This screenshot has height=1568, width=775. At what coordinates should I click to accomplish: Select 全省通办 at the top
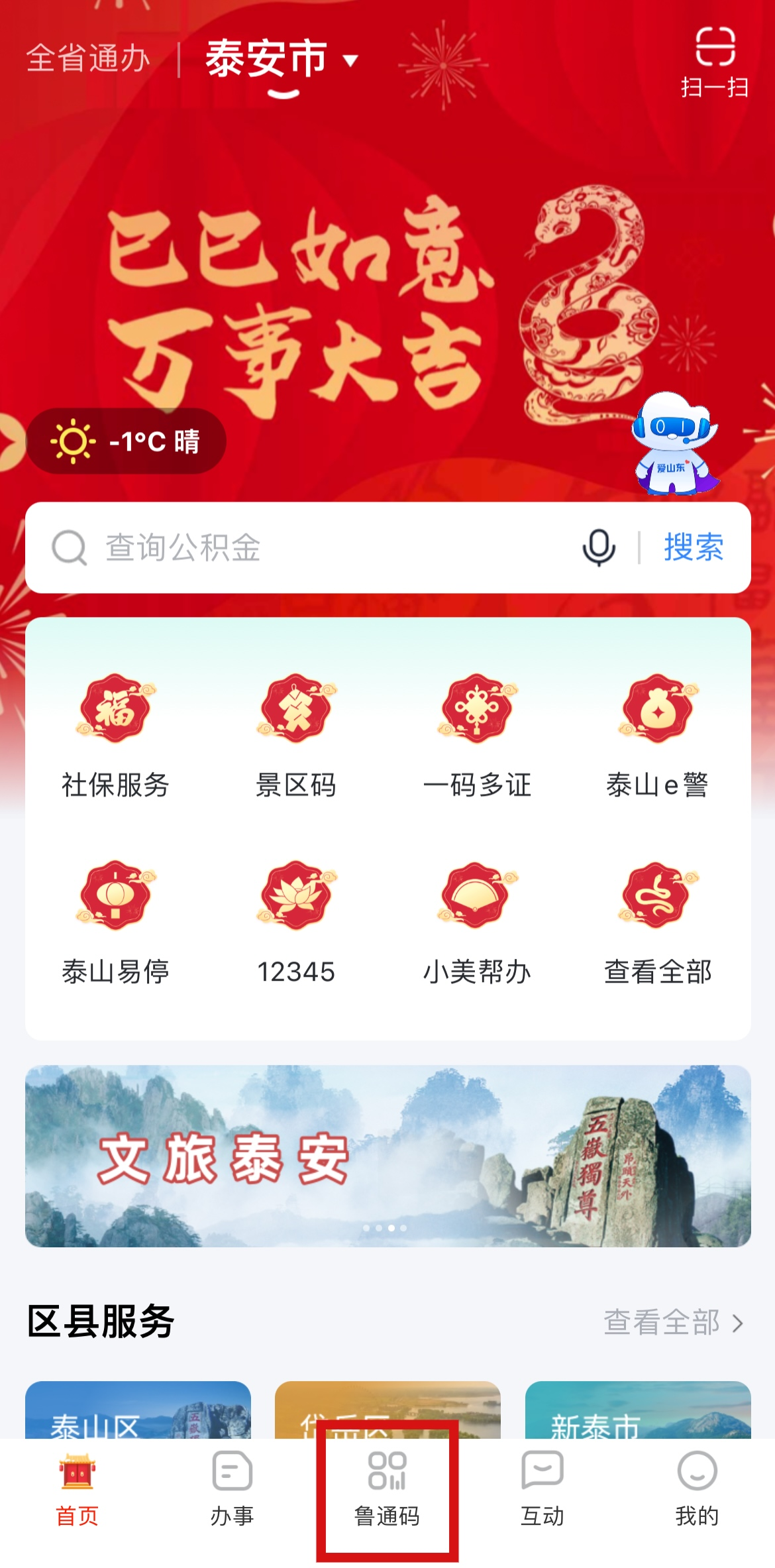88,58
